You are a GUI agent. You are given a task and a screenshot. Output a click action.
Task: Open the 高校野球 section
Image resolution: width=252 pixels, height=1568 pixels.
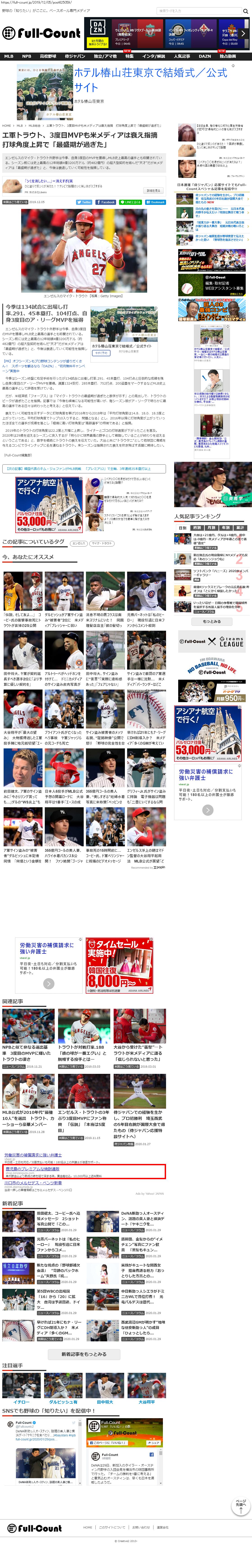click(x=48, y=56)
